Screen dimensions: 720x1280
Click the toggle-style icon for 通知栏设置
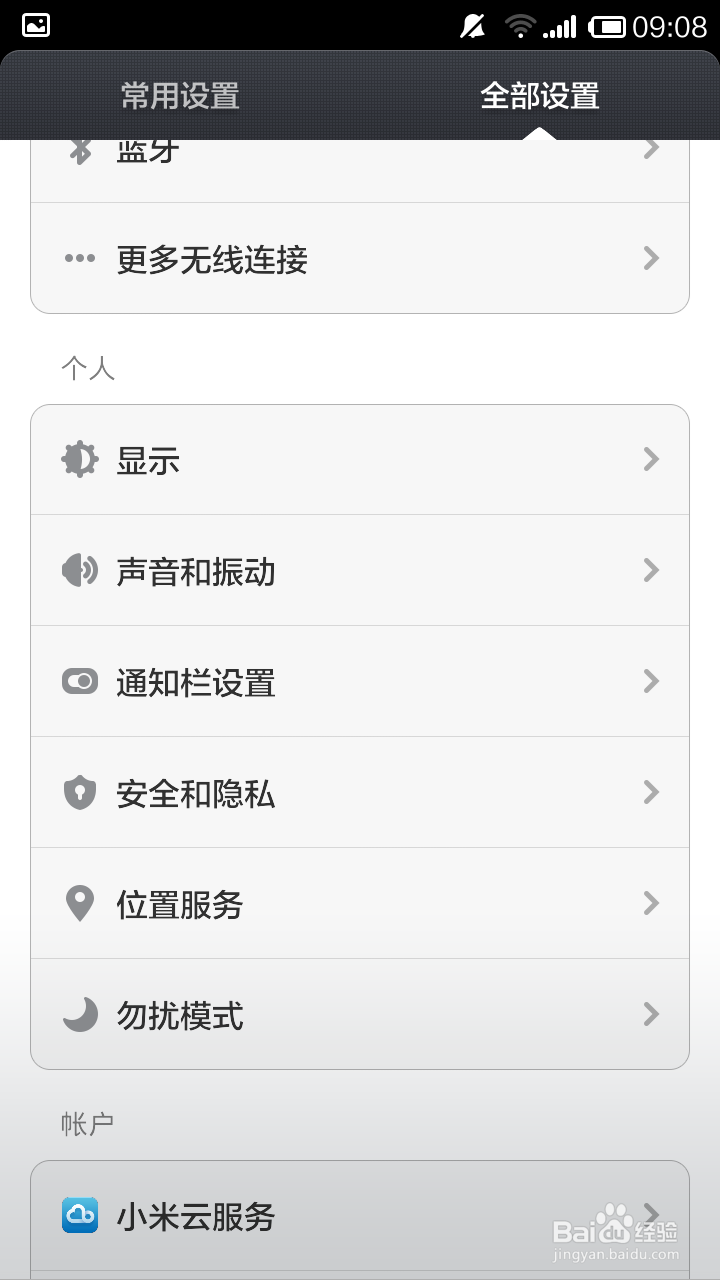(x=80, y=681)
